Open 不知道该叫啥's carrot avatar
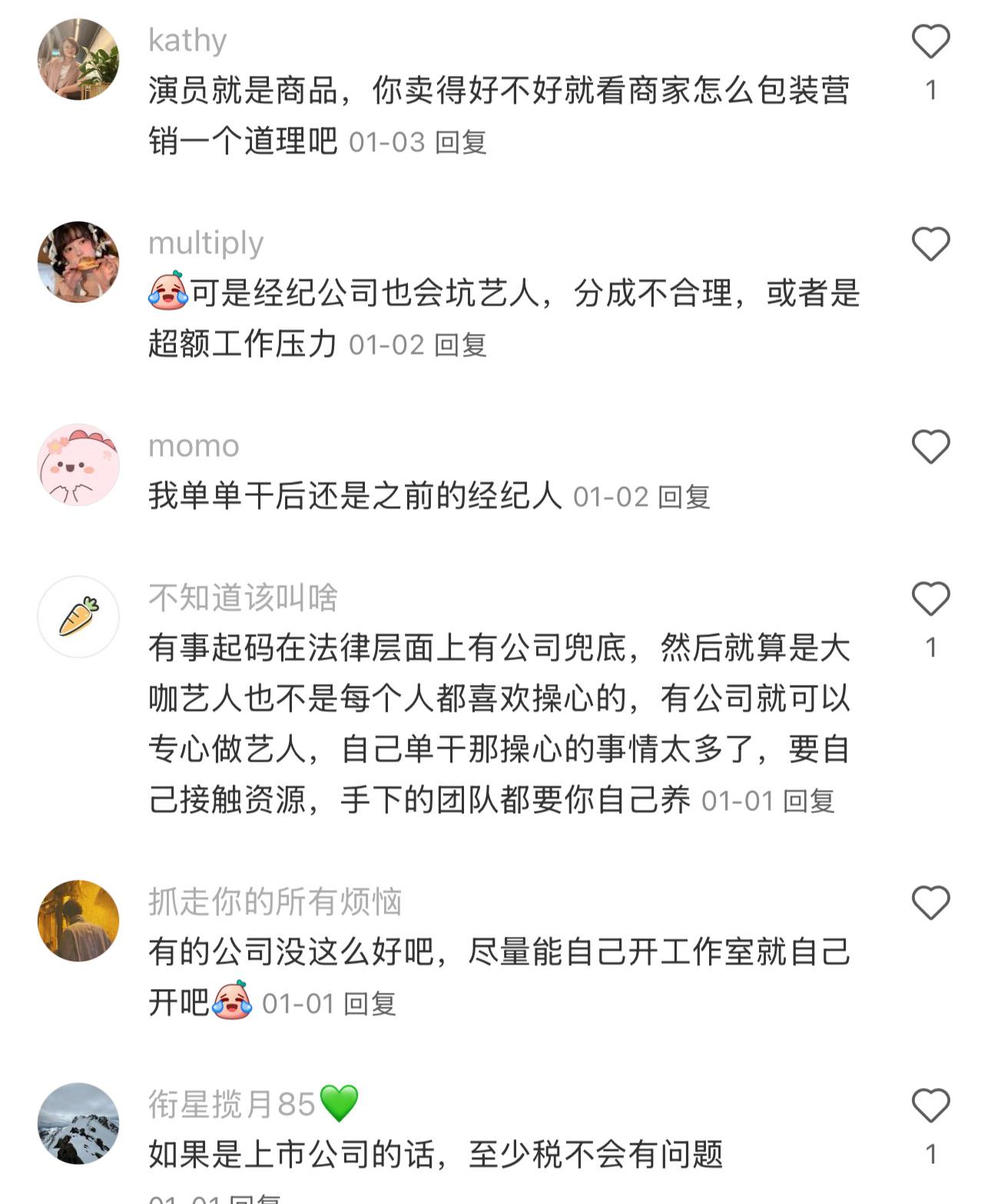Viewport: 991px width, 1204px height. pos(78,617)
